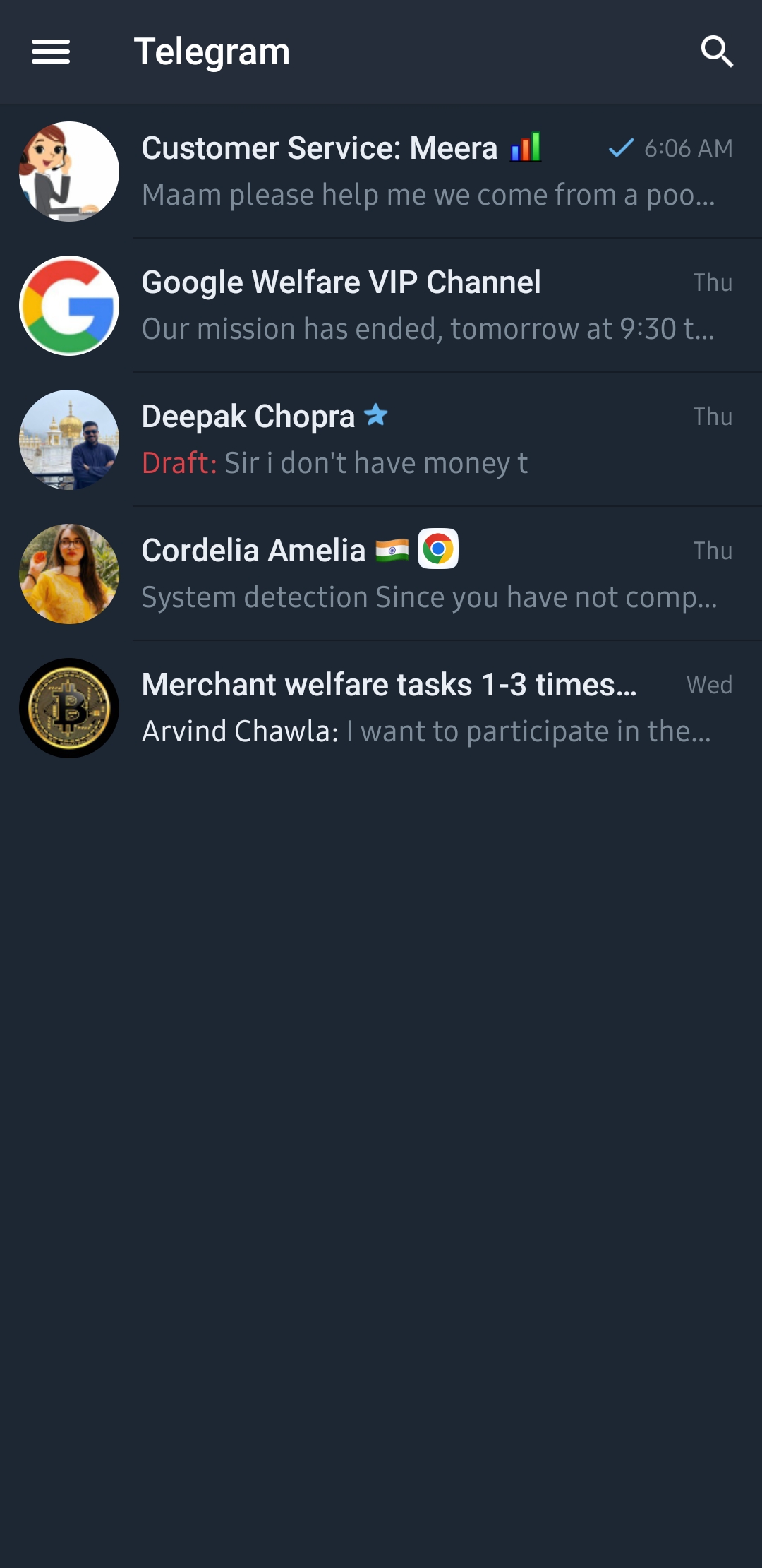Open the chat with Deepak Chopra
Image resolution: width=762 pixels, height=1568 pixels.
click(x=381, y=439)
